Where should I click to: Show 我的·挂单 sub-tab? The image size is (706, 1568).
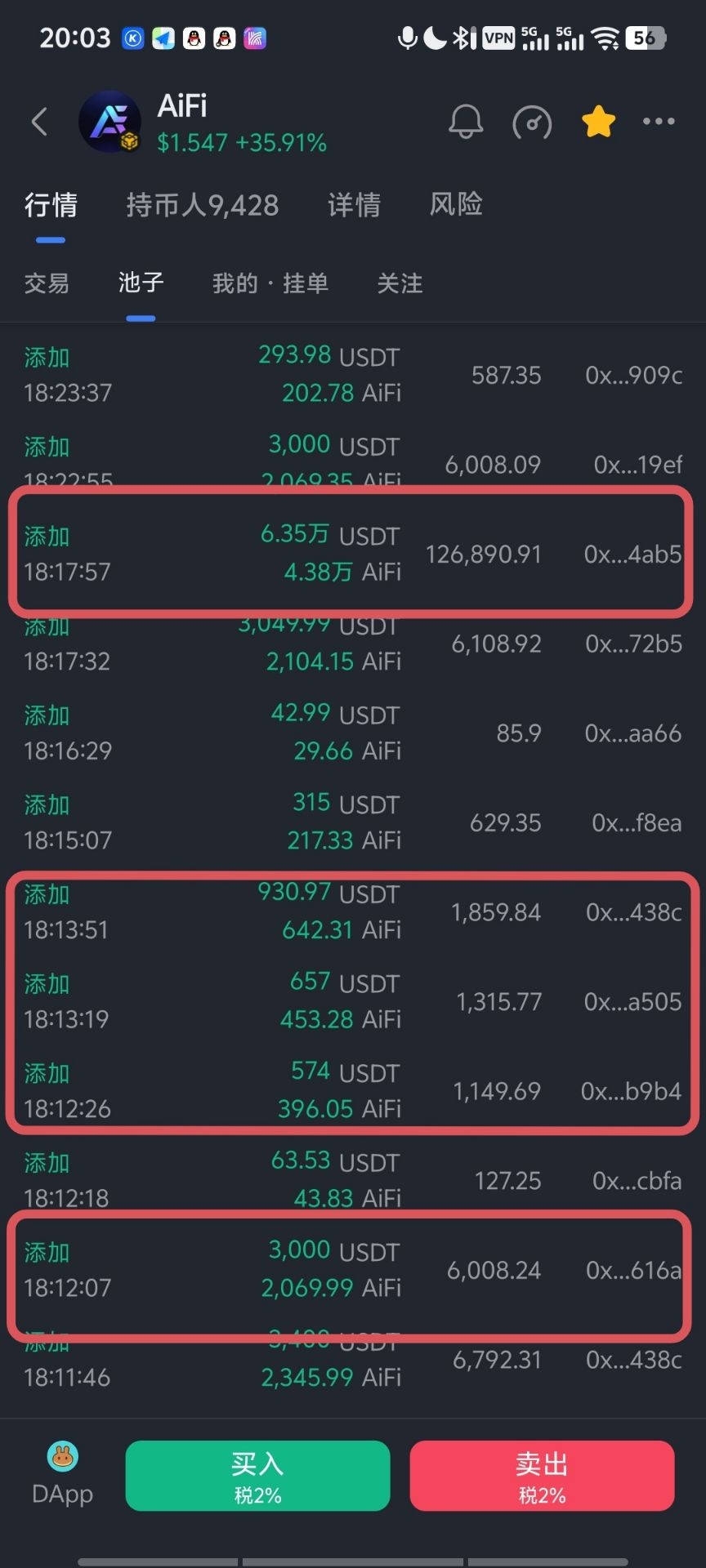click(x=270, y=283)
